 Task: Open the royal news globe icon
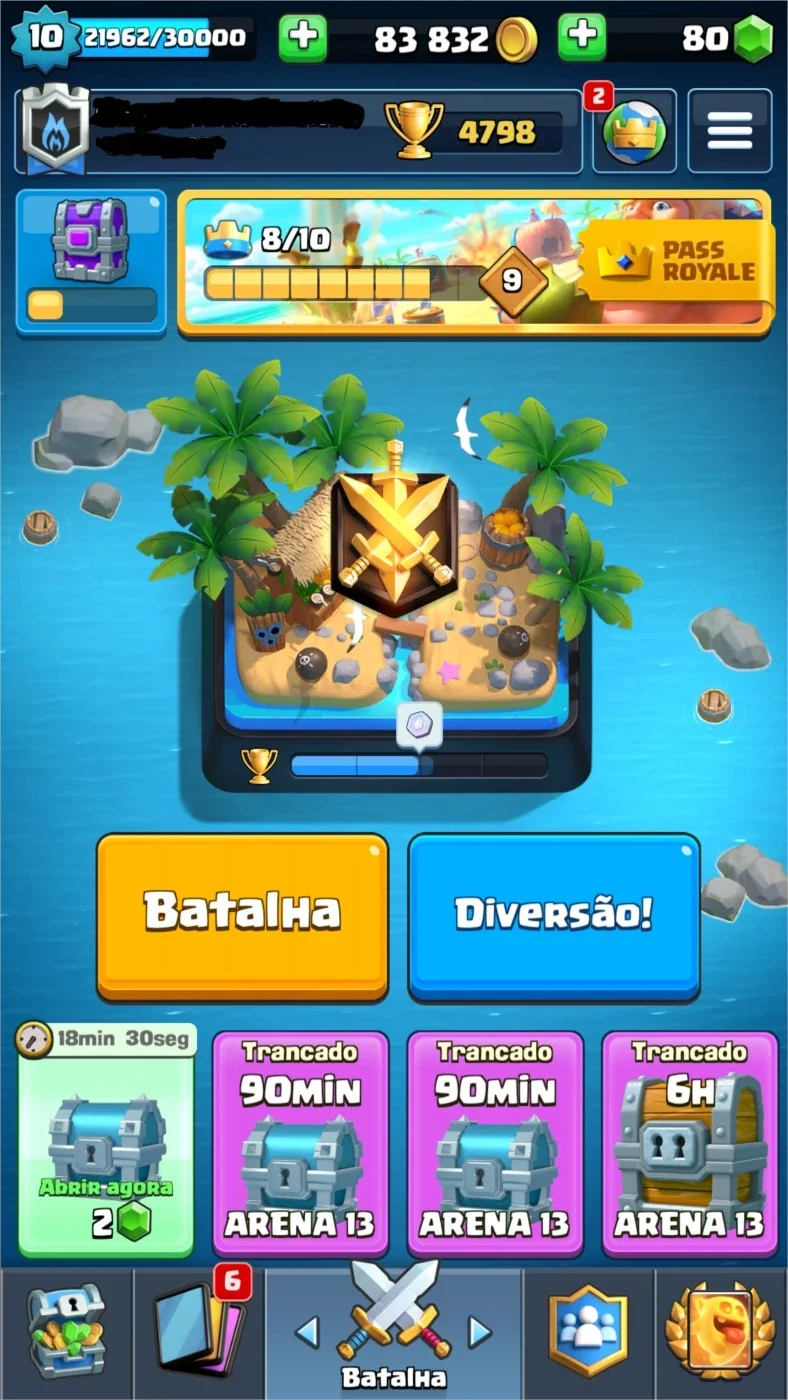click(634, 132)
